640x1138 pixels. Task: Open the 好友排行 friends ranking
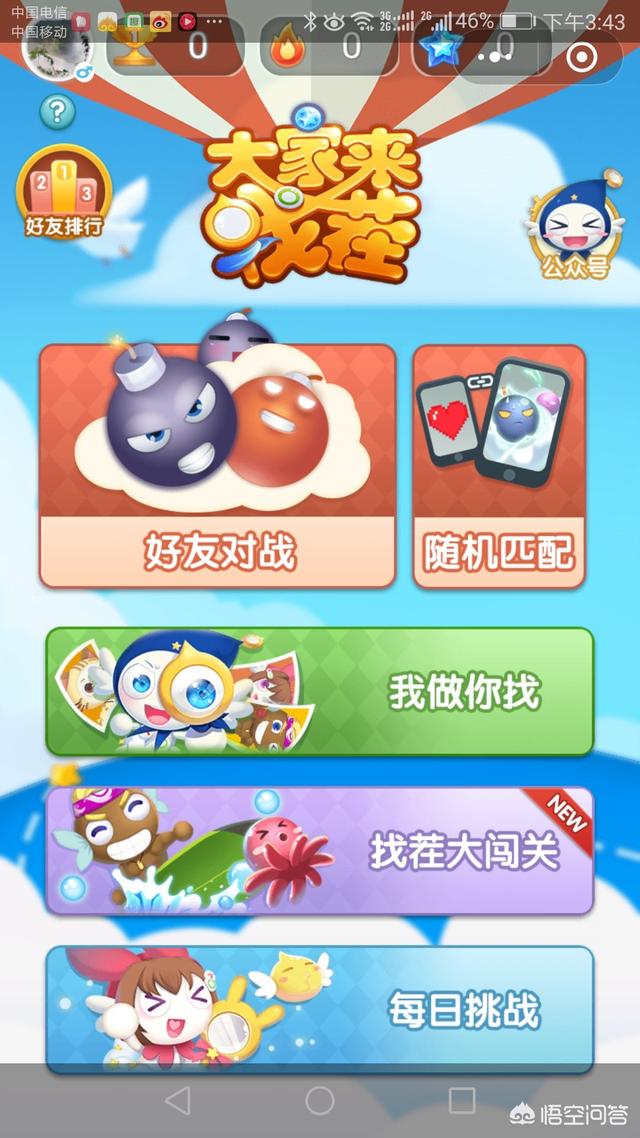click(x=64, y=192)
